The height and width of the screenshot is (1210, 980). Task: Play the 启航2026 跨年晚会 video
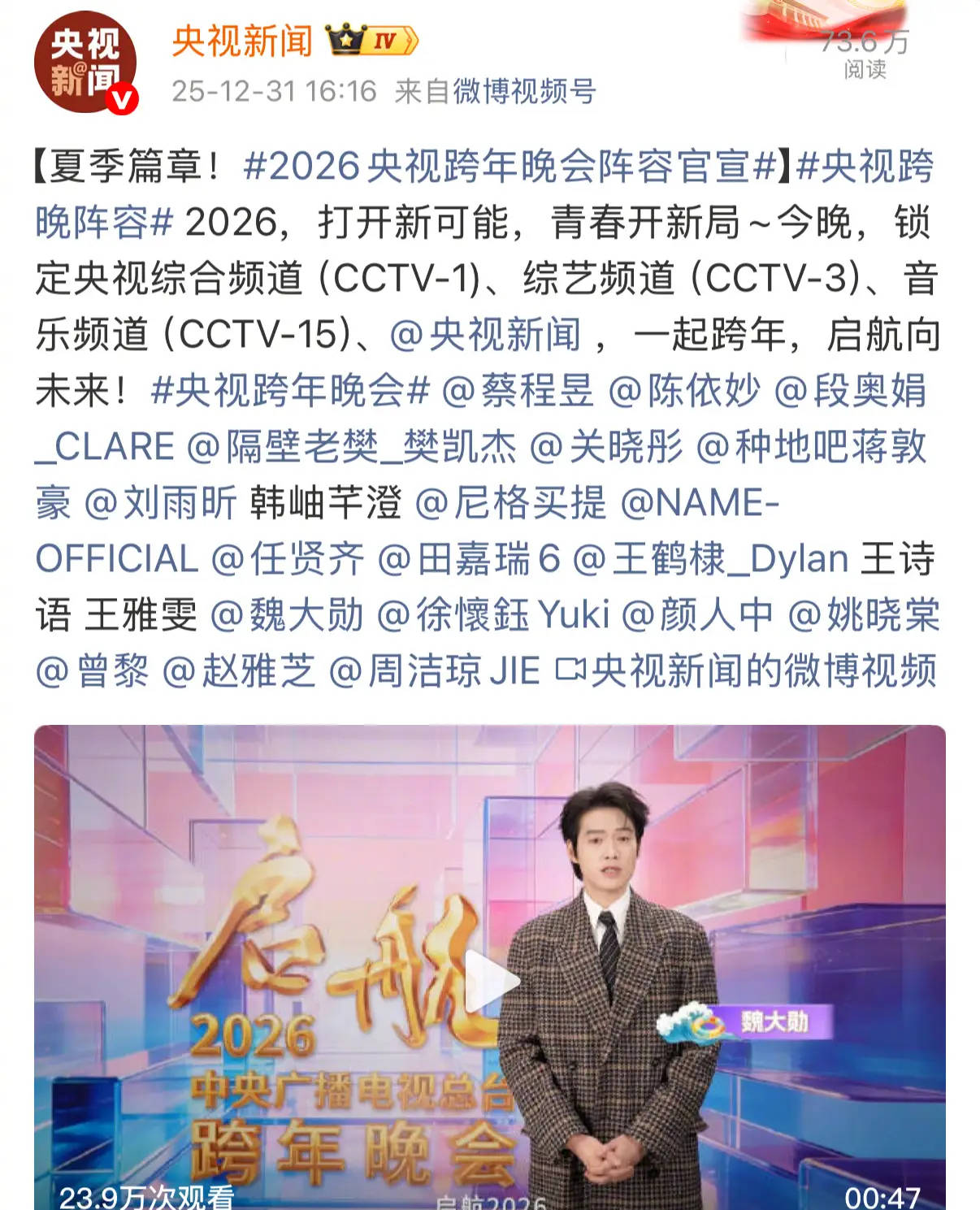coord(490,981)
